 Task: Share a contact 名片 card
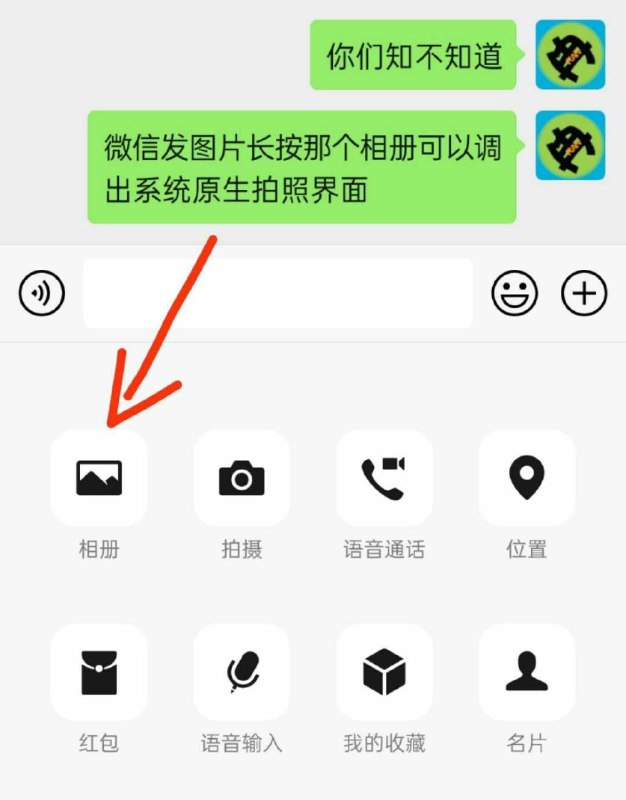pos(526,672)
